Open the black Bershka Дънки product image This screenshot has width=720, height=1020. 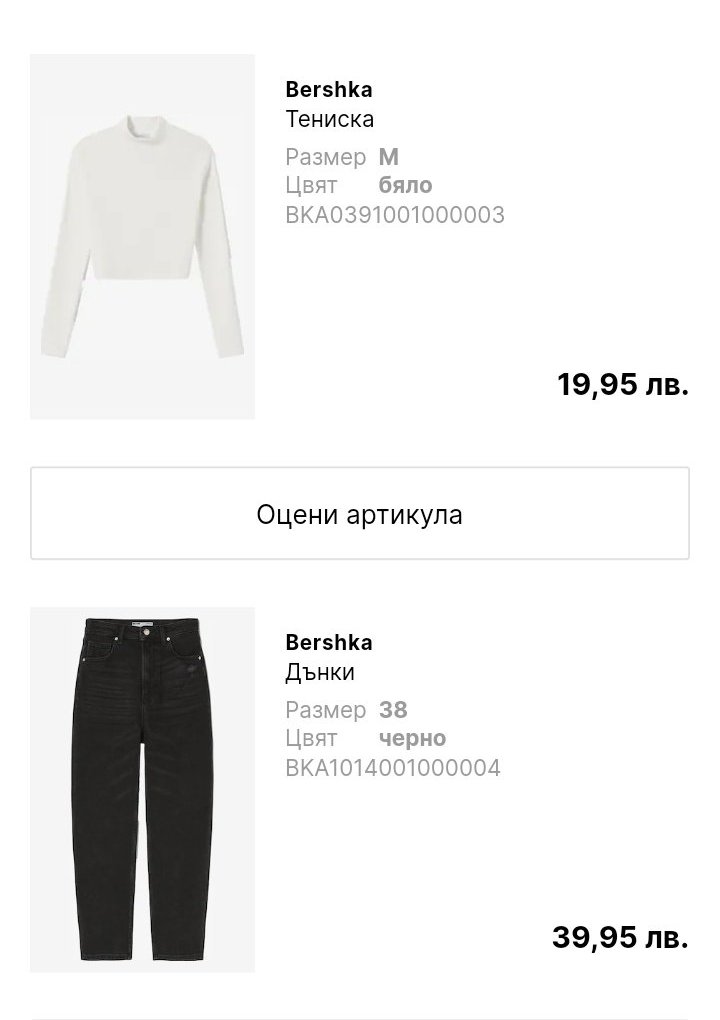point(142,789)
